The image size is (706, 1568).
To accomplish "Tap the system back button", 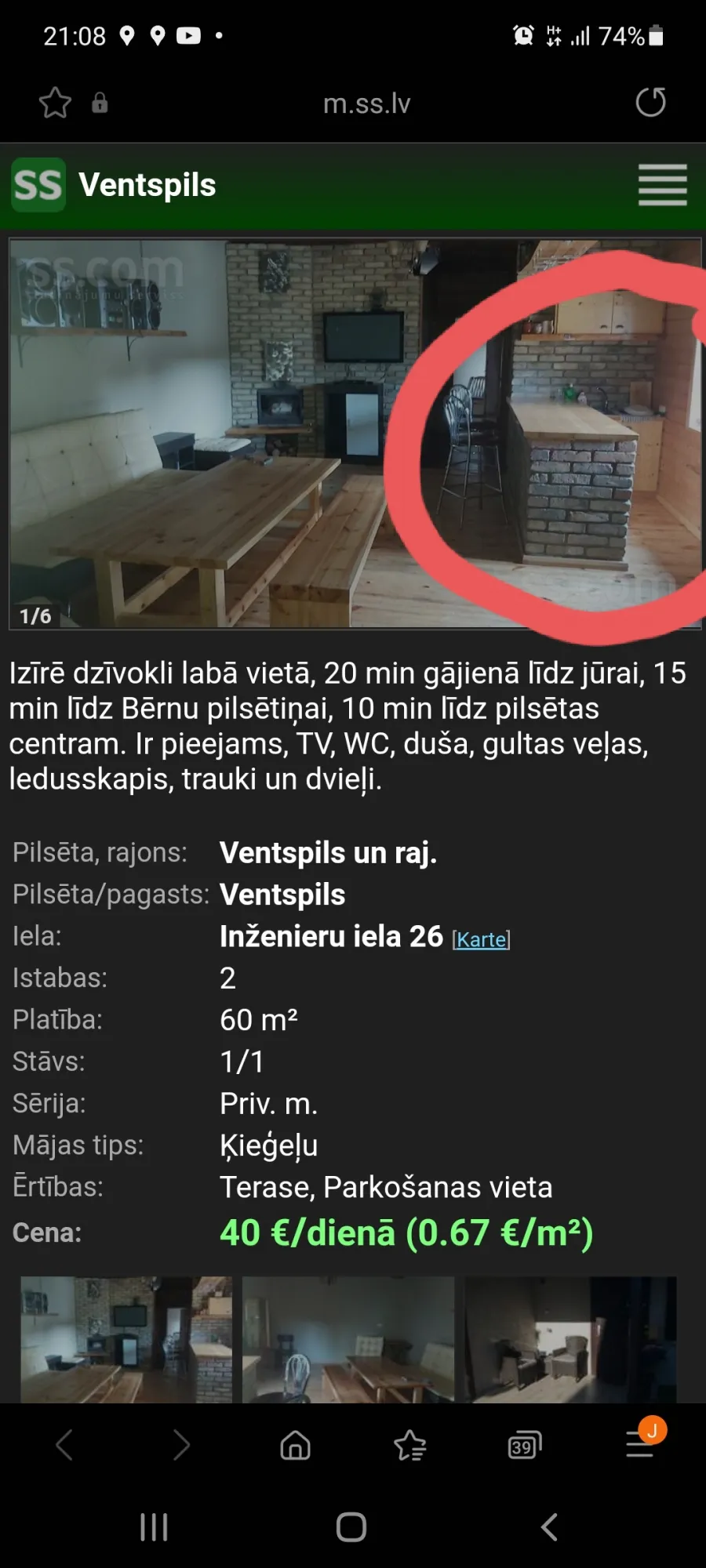I will point(550,1526).
